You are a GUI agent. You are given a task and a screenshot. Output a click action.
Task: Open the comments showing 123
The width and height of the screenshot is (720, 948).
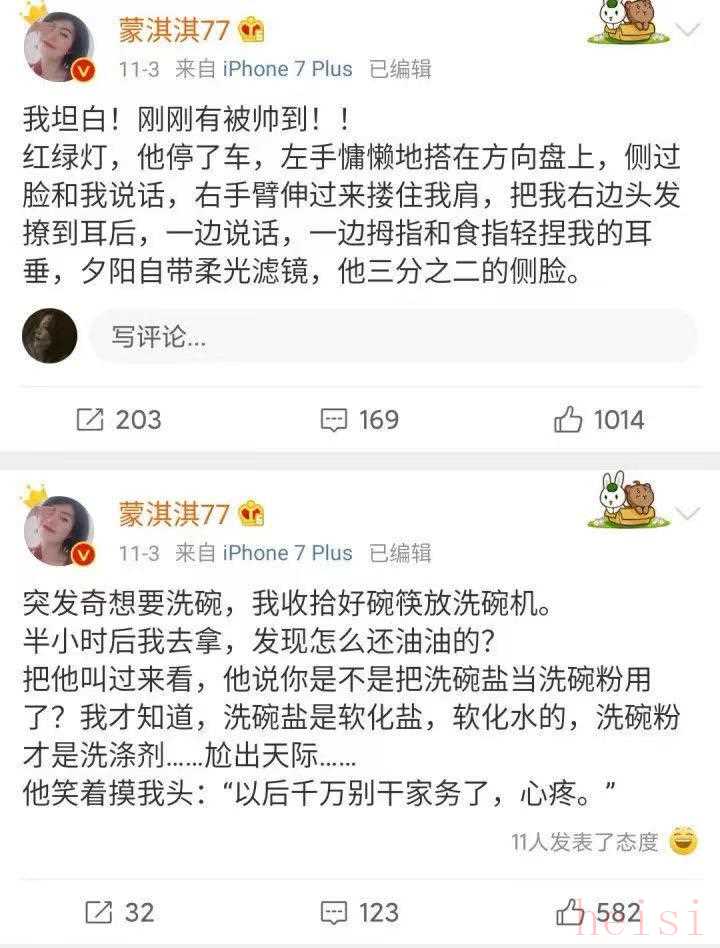click(x=359, y=911)
